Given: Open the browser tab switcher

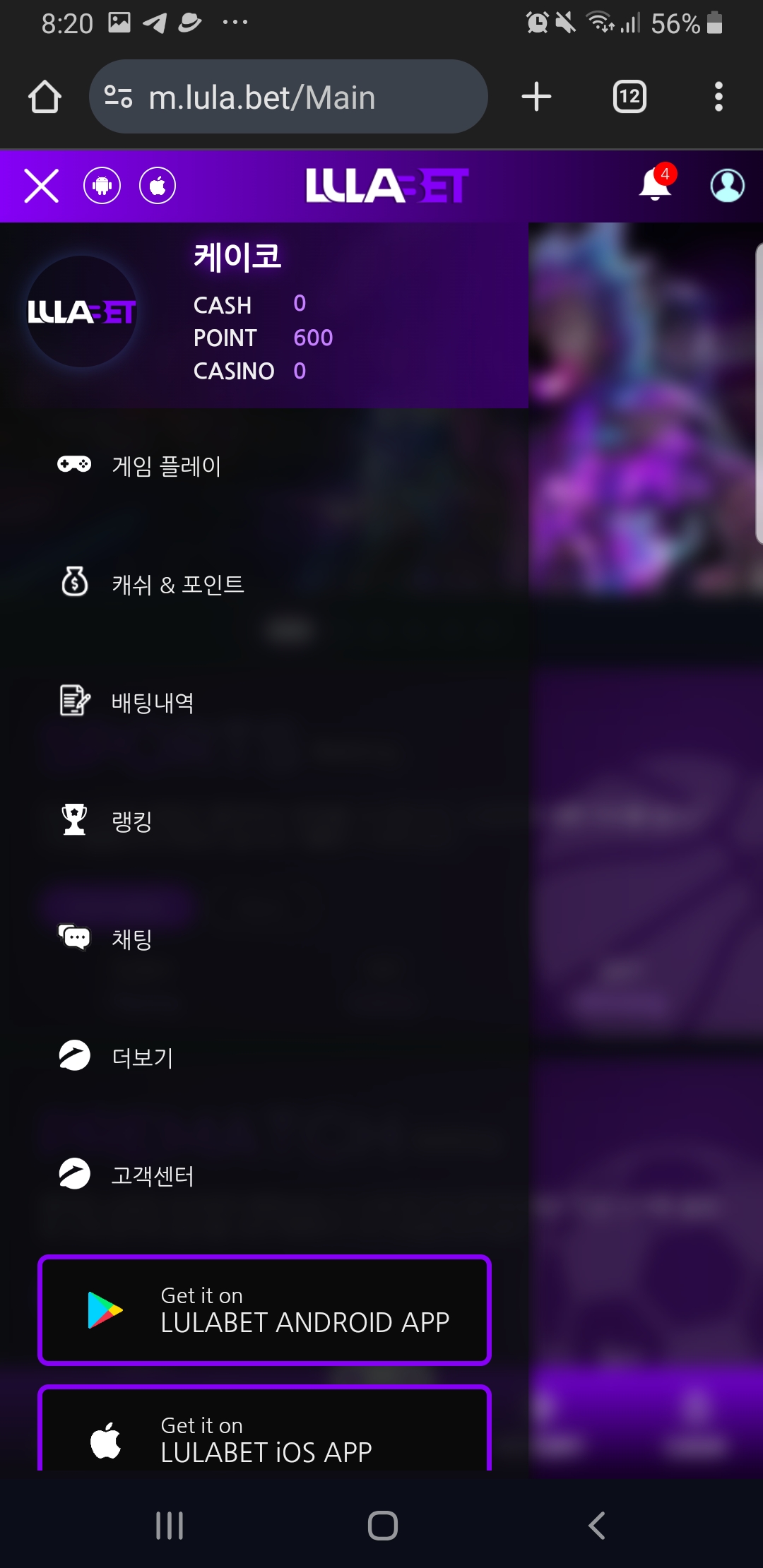Looking at the screenshot, I should 629,97.
